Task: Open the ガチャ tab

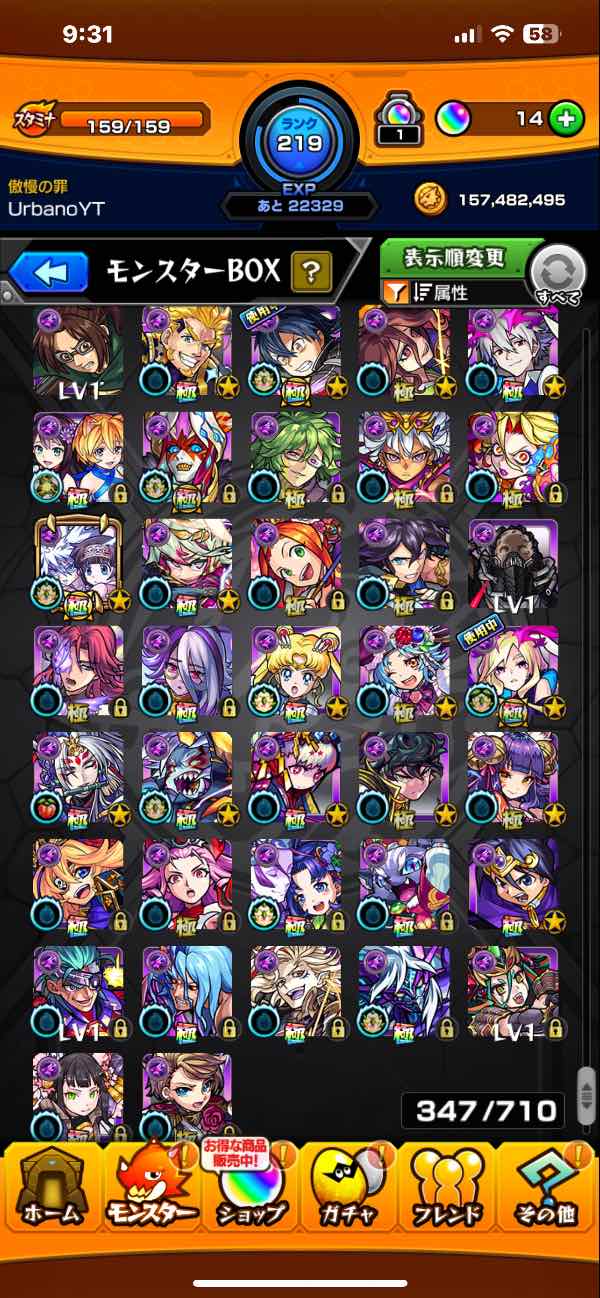Action: tap(349, 1187)
